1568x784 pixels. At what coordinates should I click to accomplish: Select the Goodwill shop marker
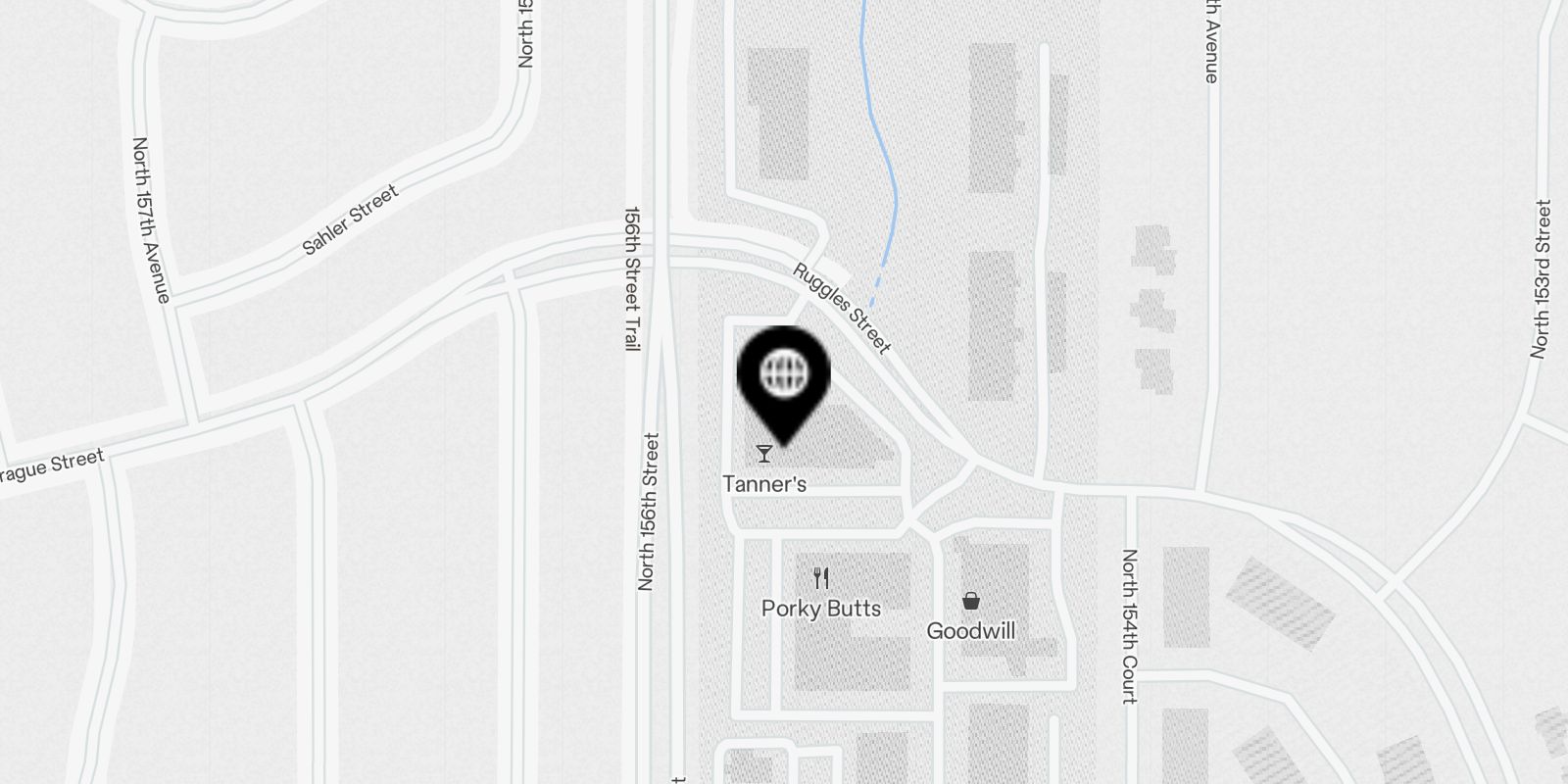pyautogui.click(x=970, y=601)
